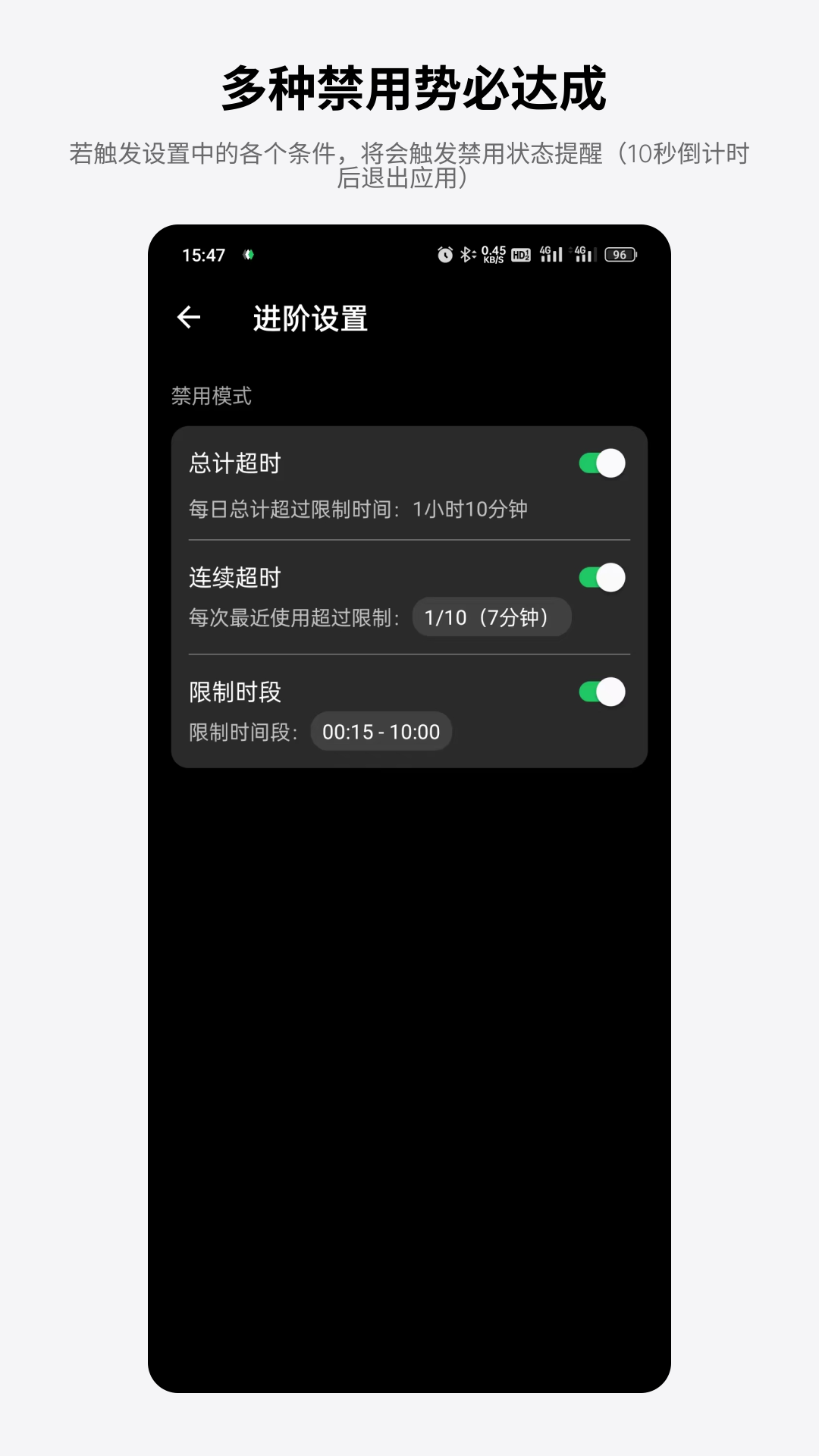Turn off the 连续超时 switch
Screen dimensions: 819x1456
tap(602, 577)
